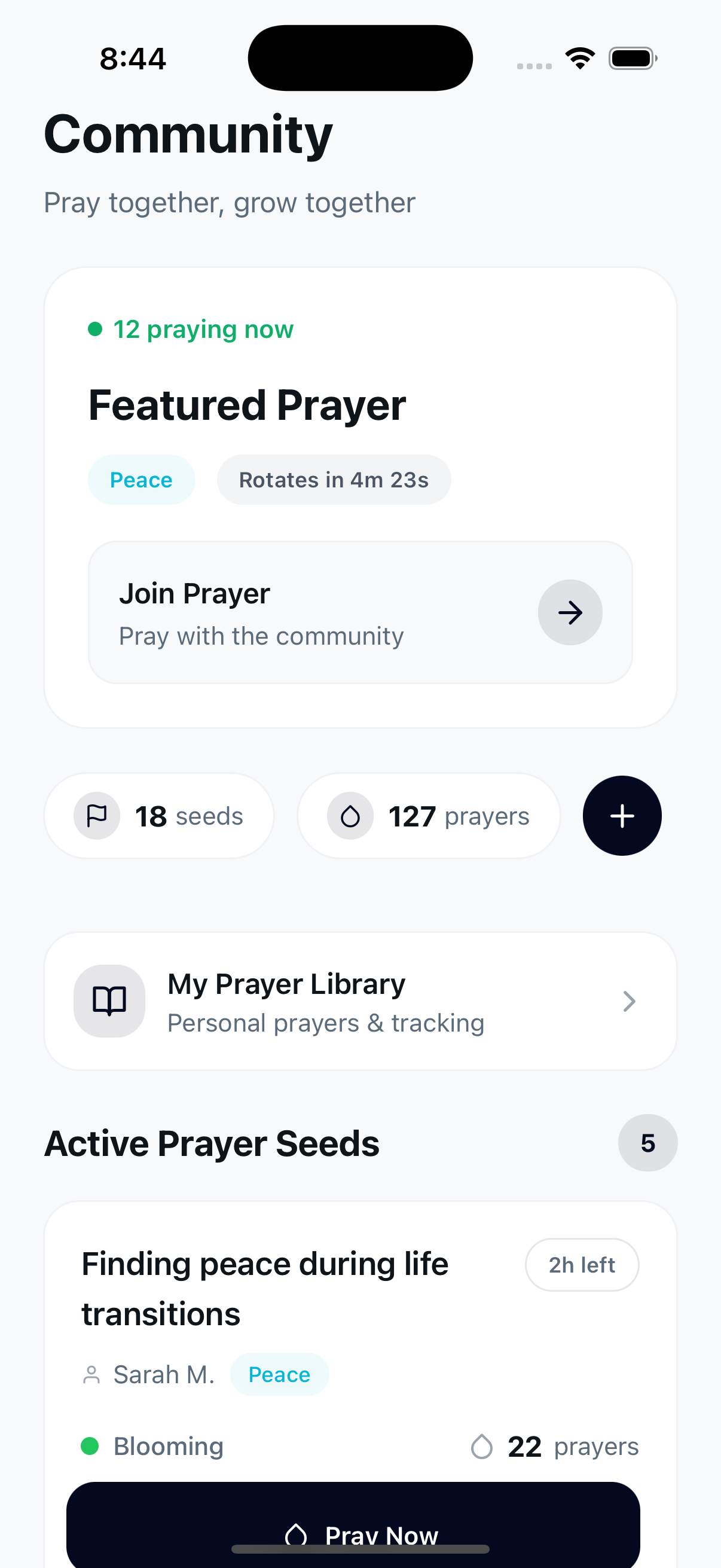Select the water droplet prayers counter icon
This screenshot has width=721, height=1568.
tap(352, 816)
